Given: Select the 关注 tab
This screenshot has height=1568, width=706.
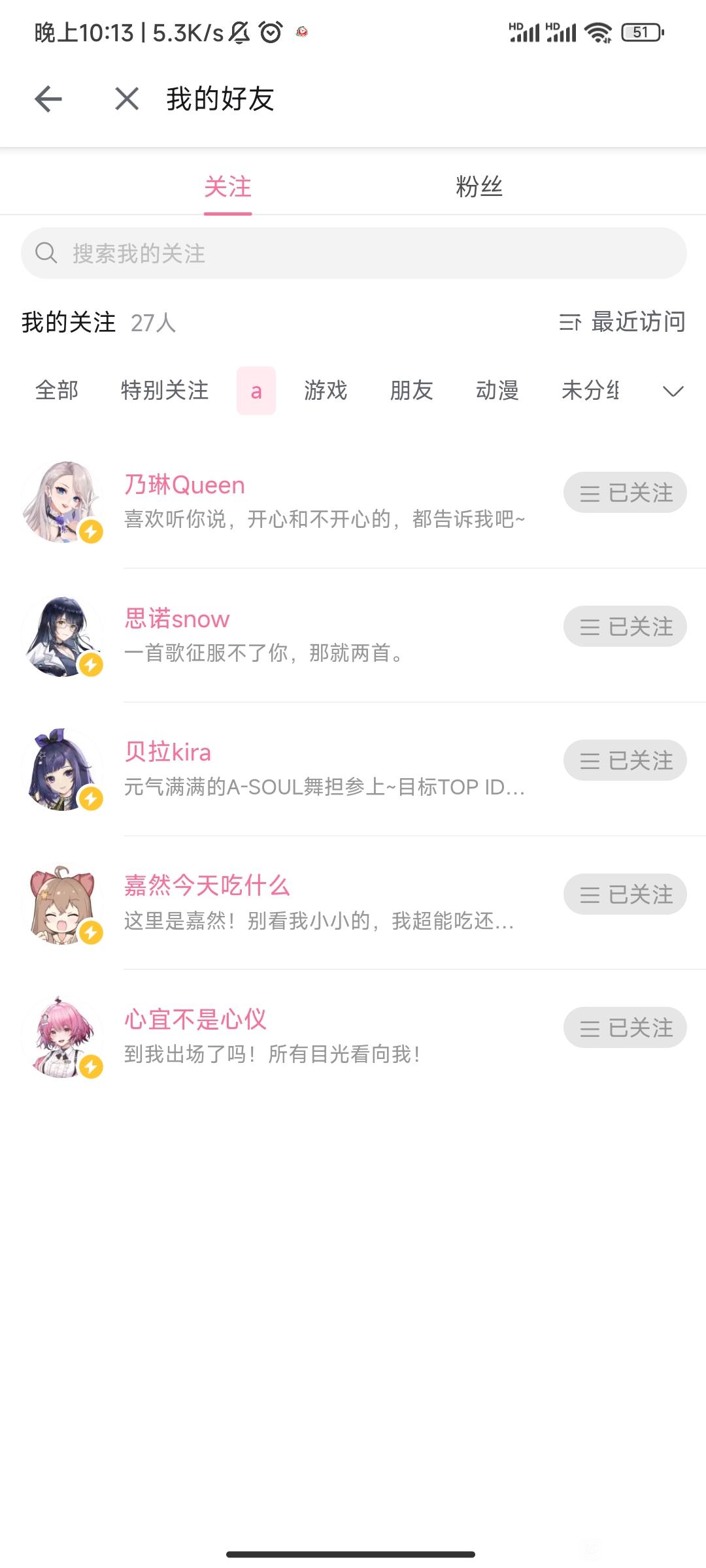Looking at the screenshot, I should pyautogui.click(x=227, y=187).
